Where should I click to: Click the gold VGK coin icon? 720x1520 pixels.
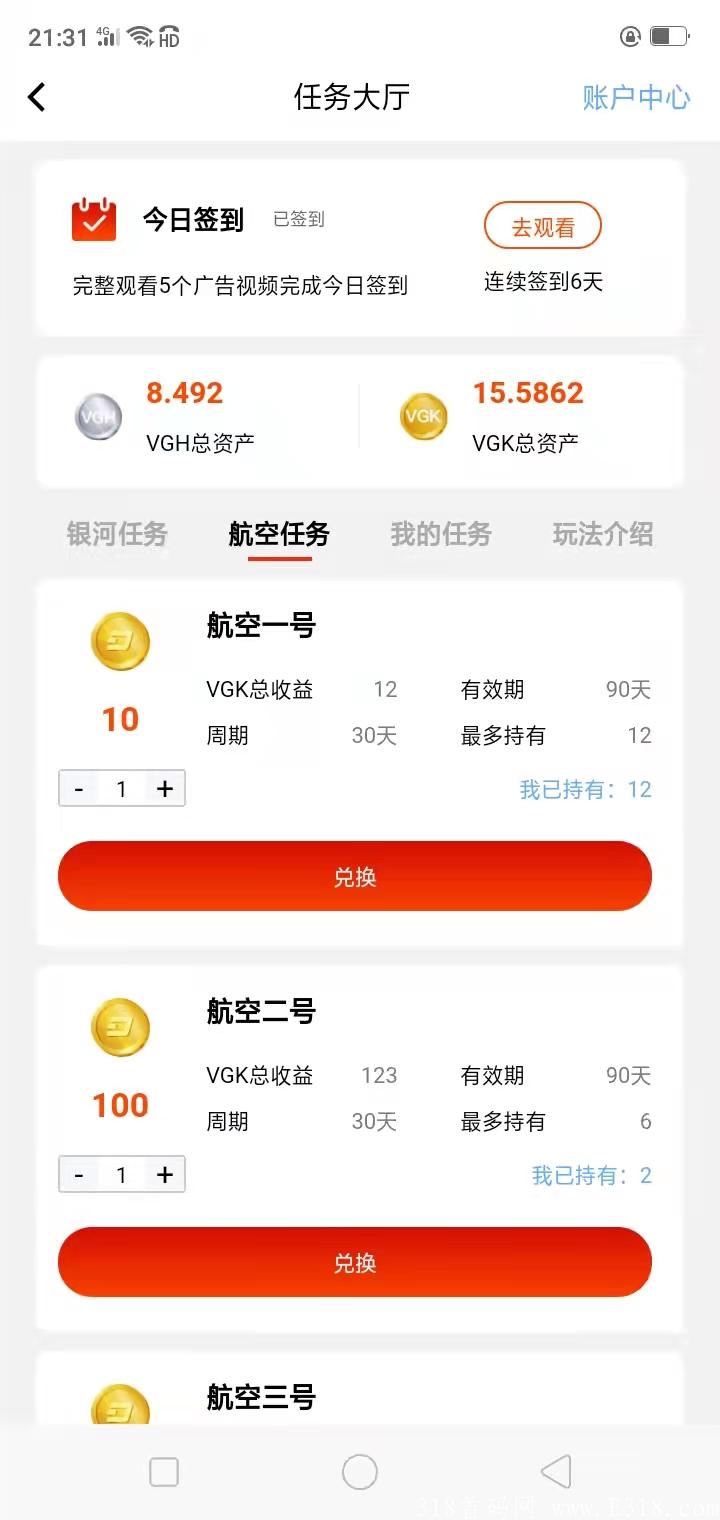click(424, 415)
